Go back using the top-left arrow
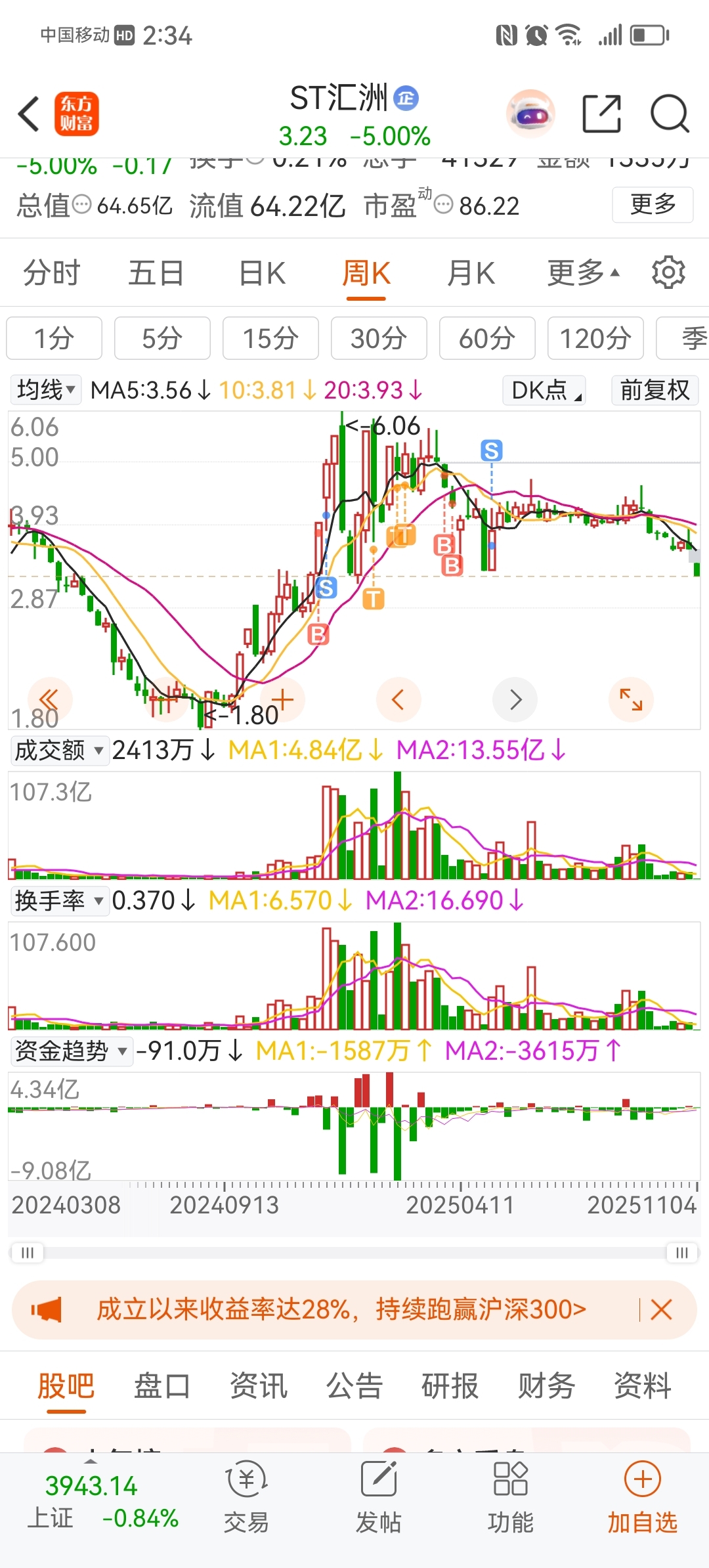The image size is (709, 1568). (x=29, y=114)
